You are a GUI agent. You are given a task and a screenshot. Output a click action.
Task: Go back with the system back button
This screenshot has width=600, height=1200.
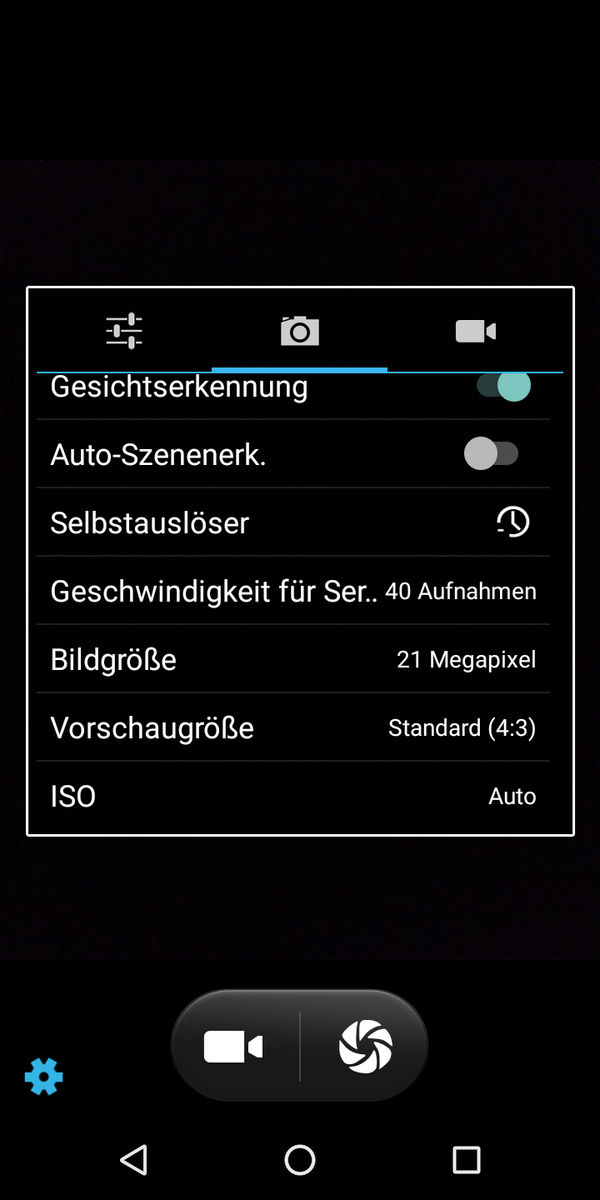(133, 1159)
